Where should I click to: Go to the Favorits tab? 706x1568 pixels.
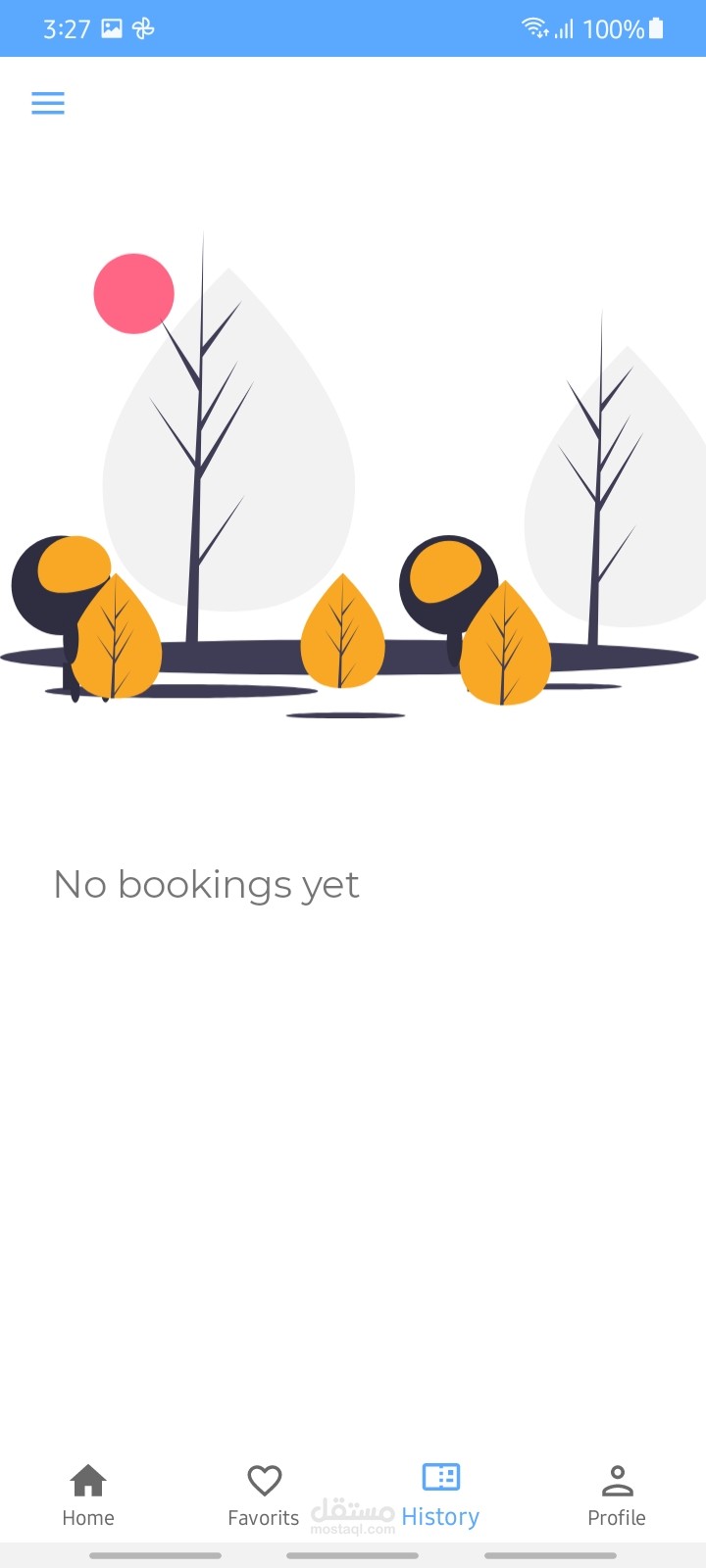point(264,1495)
